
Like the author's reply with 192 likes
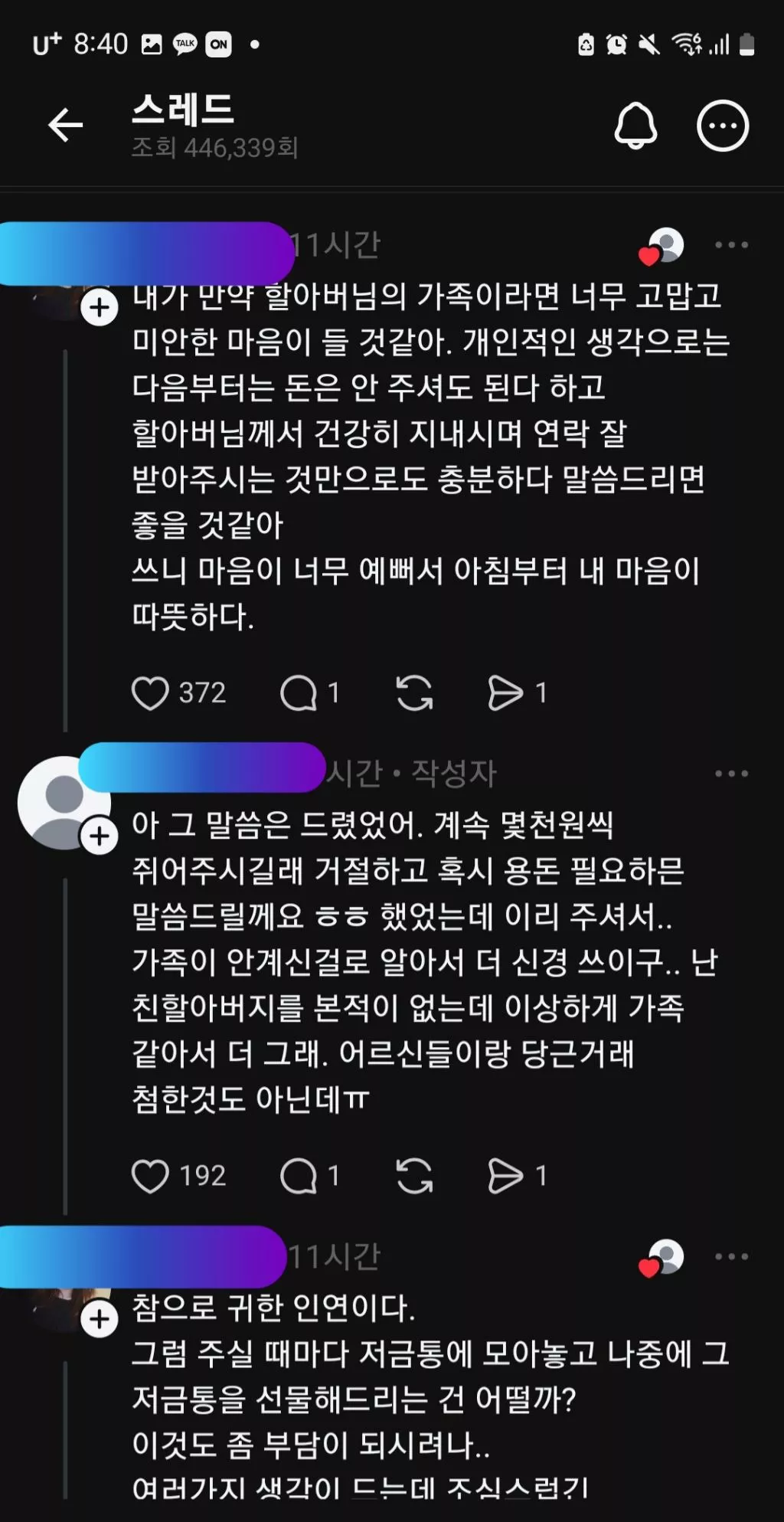coord(150,1176)
